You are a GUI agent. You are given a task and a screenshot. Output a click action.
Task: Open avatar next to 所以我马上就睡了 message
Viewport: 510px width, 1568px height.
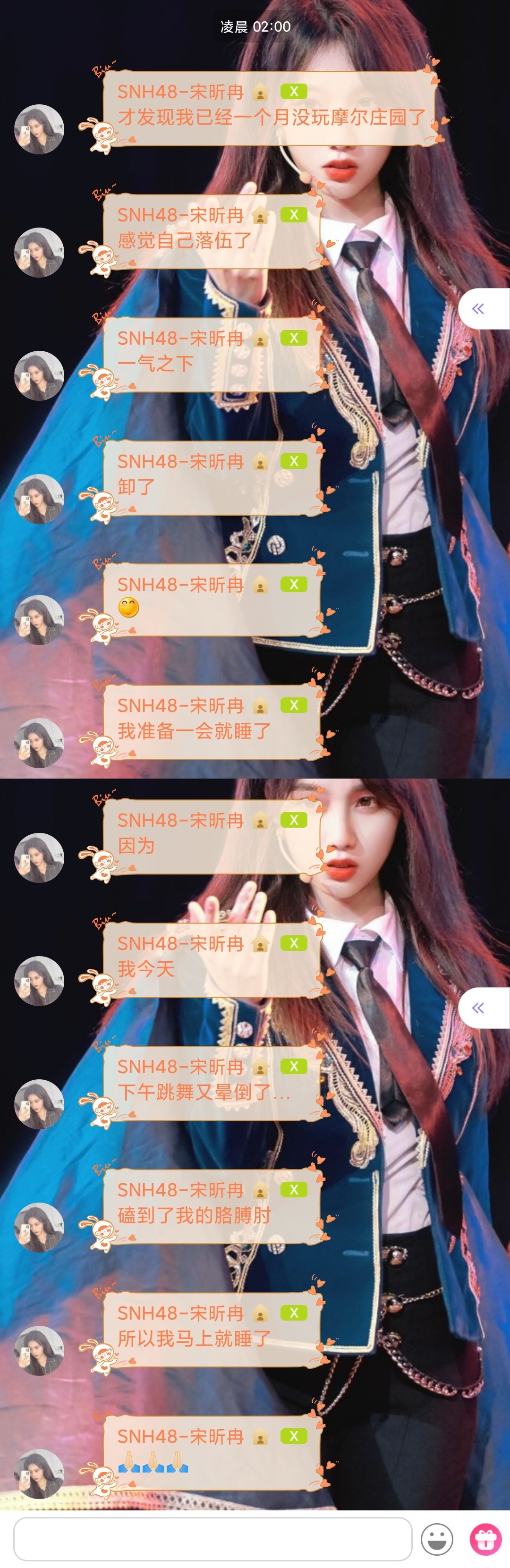point(39,1350)
